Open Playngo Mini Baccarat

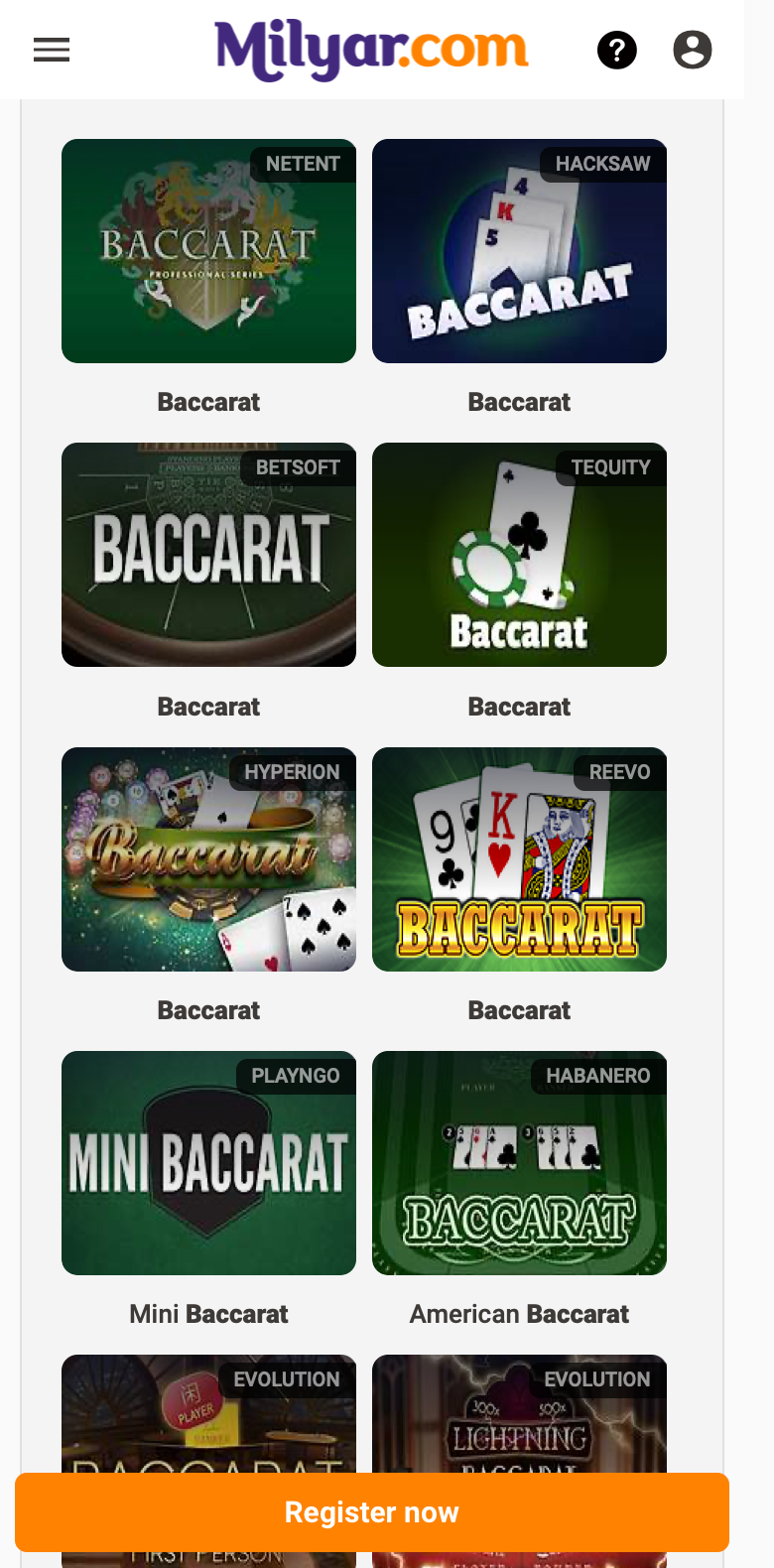click(x=208, y=1163)
